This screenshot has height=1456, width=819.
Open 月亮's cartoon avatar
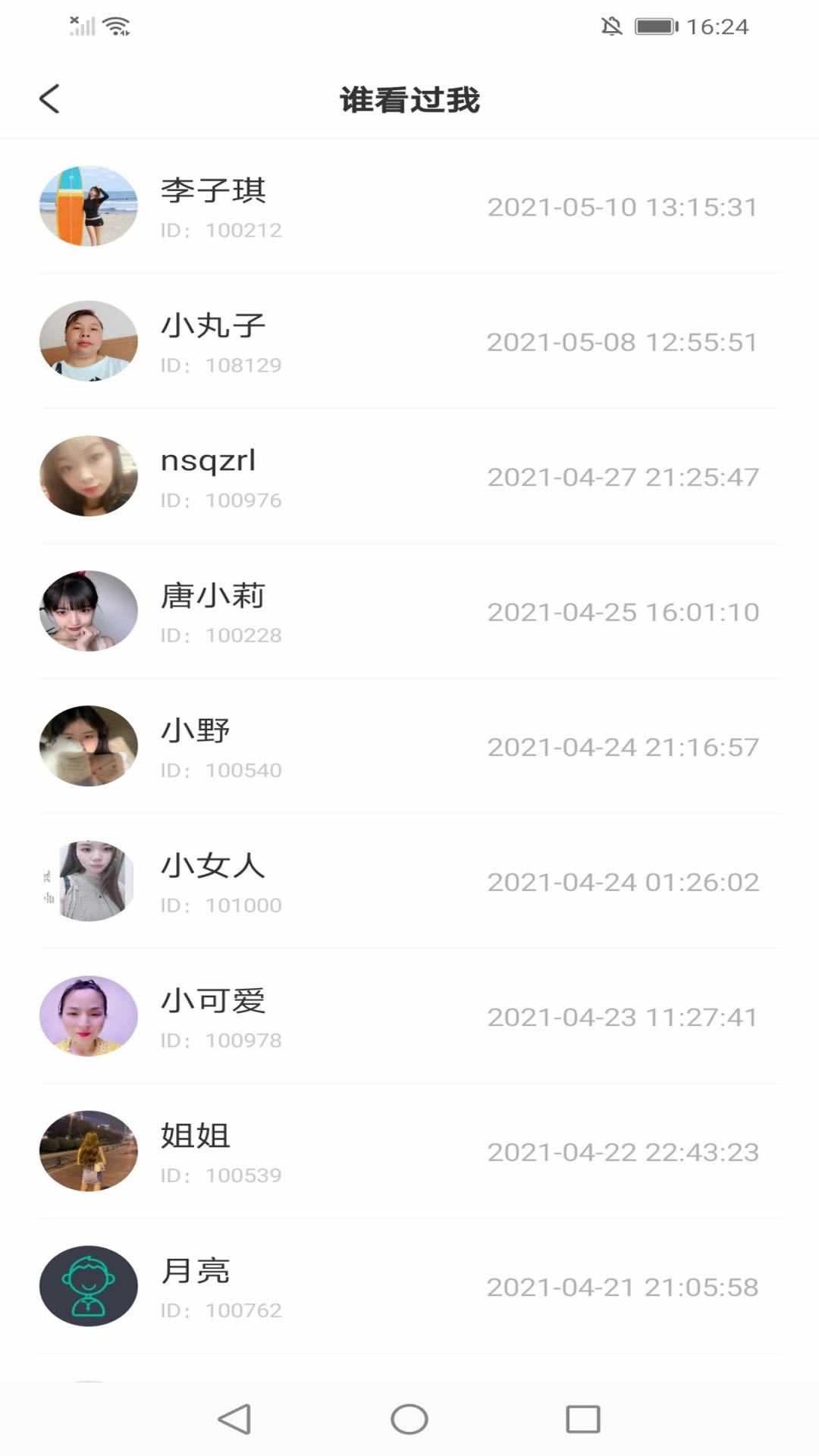87,1285
